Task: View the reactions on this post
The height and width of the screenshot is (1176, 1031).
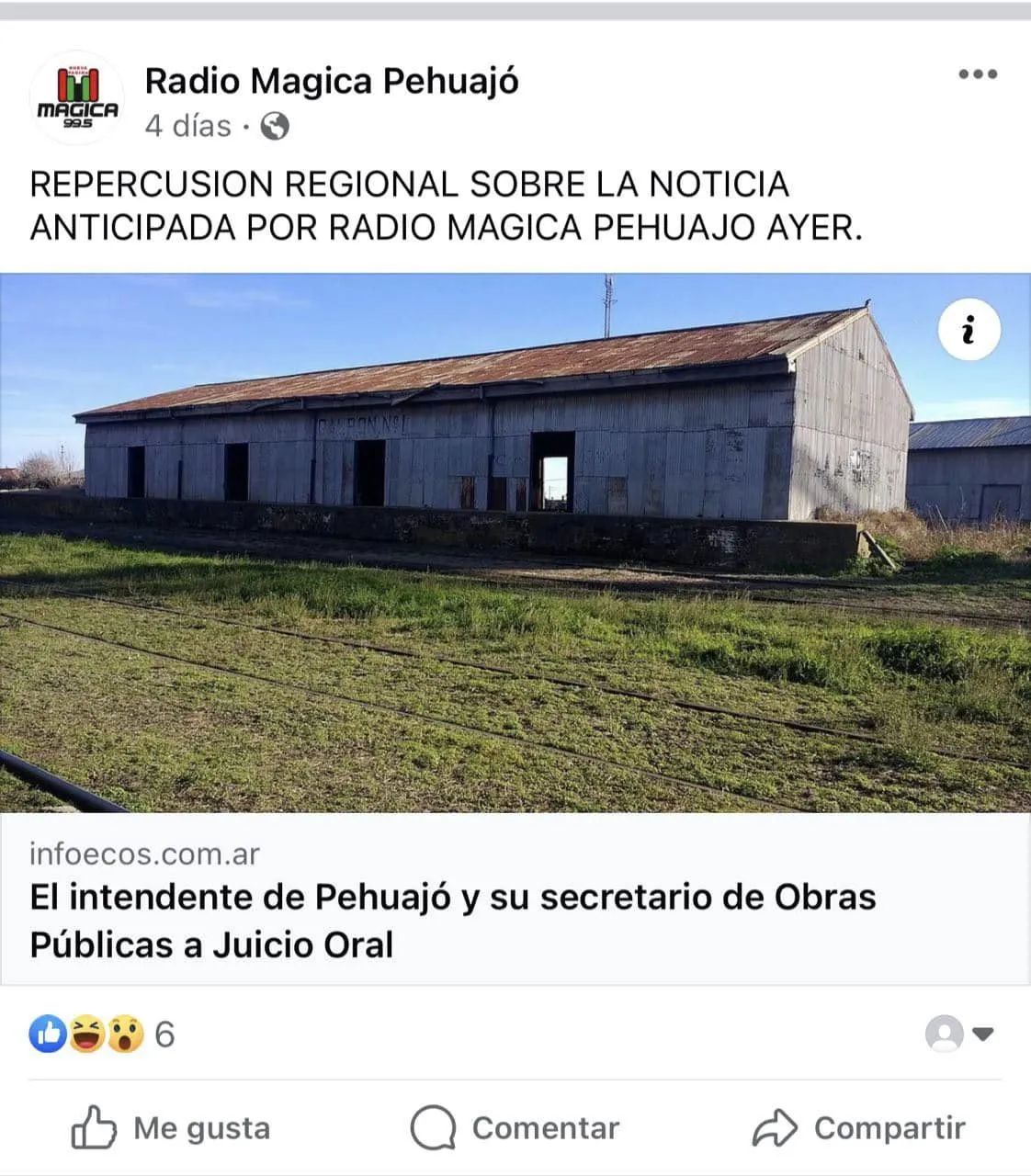Action: [x=101, y=1035]
